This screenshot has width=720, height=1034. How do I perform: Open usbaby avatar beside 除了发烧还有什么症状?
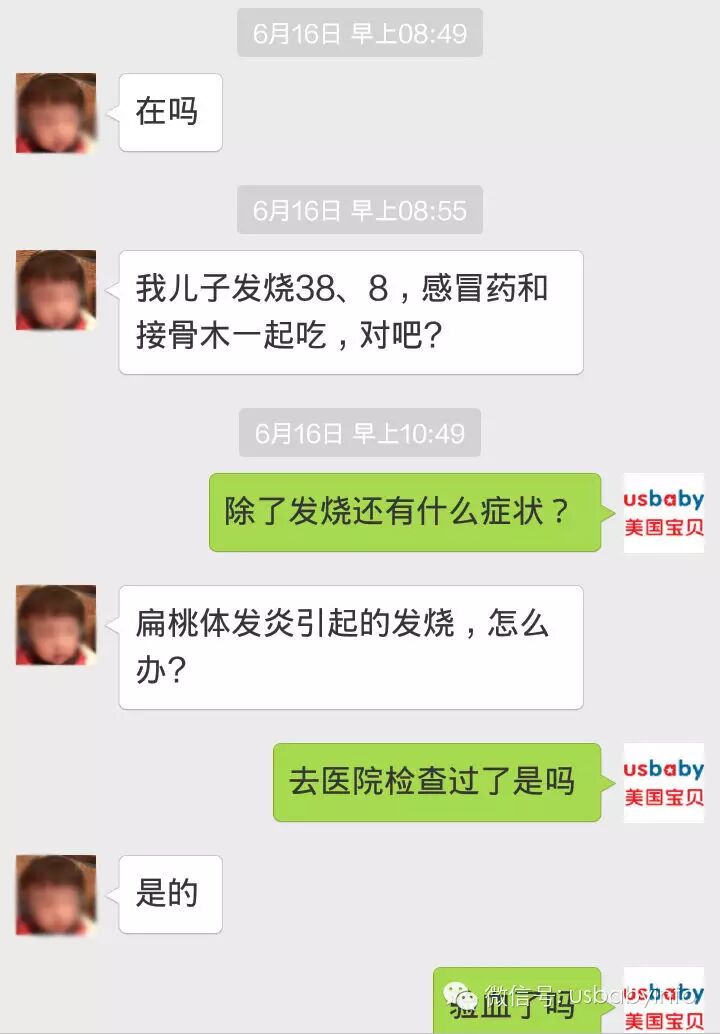click(664, 512)
